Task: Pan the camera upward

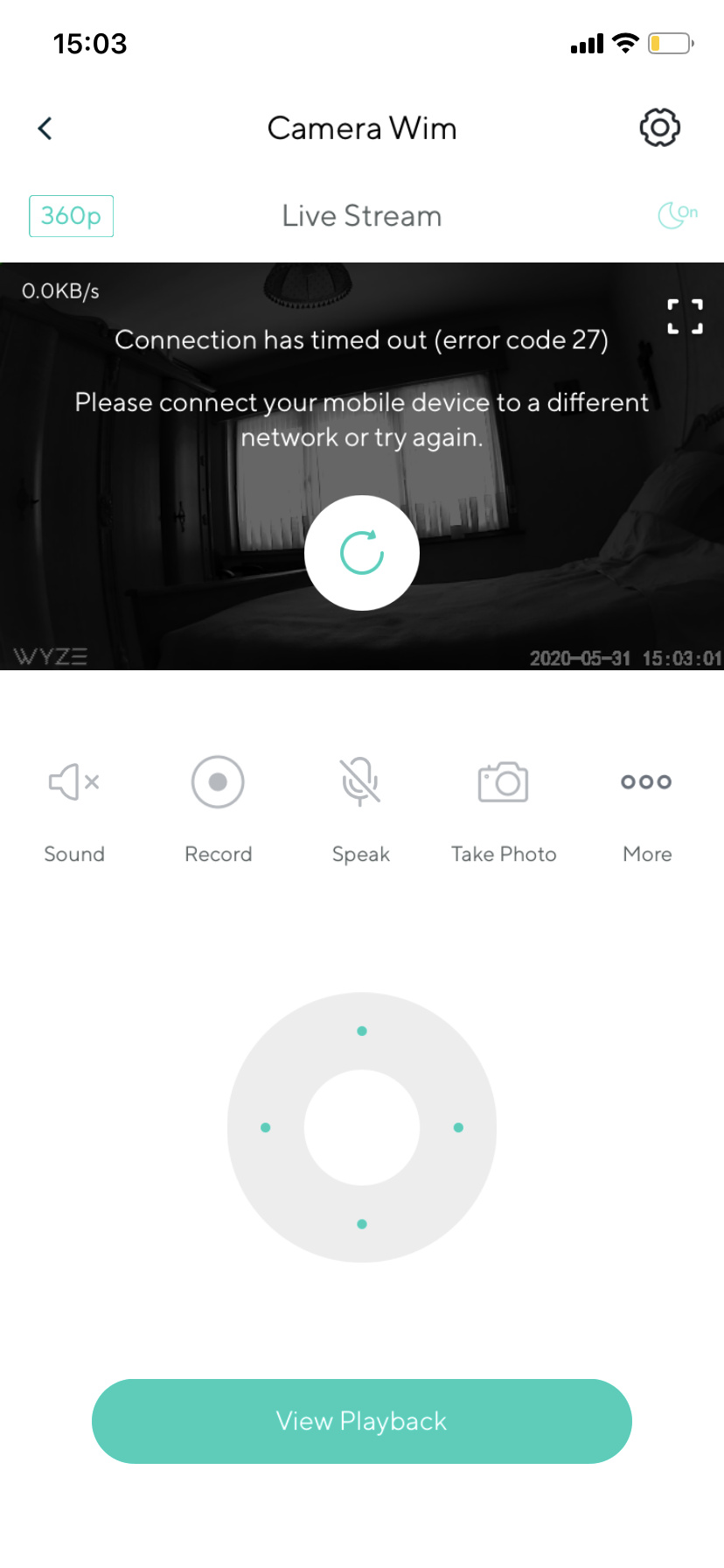Action: pos(362,1032)
